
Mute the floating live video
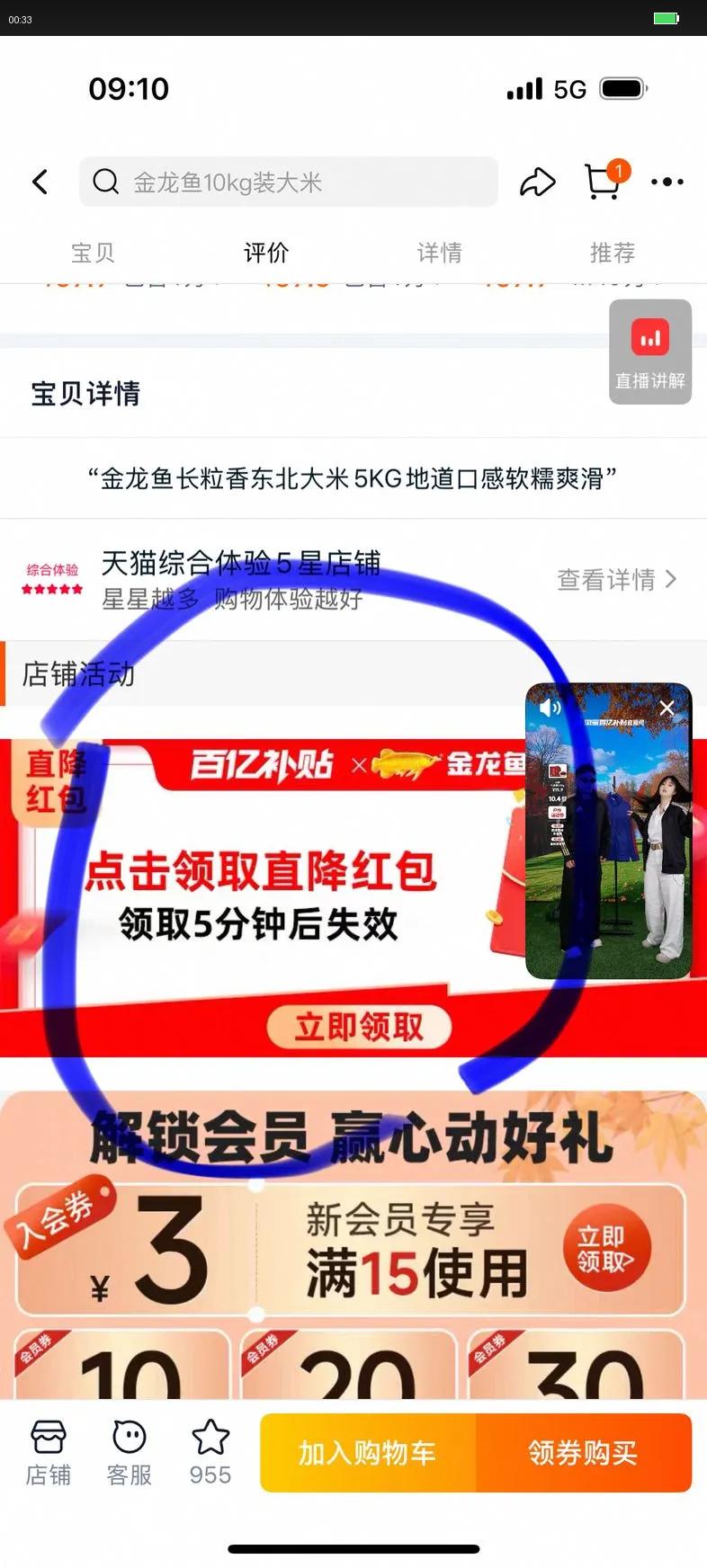click(x=550, y=708)
